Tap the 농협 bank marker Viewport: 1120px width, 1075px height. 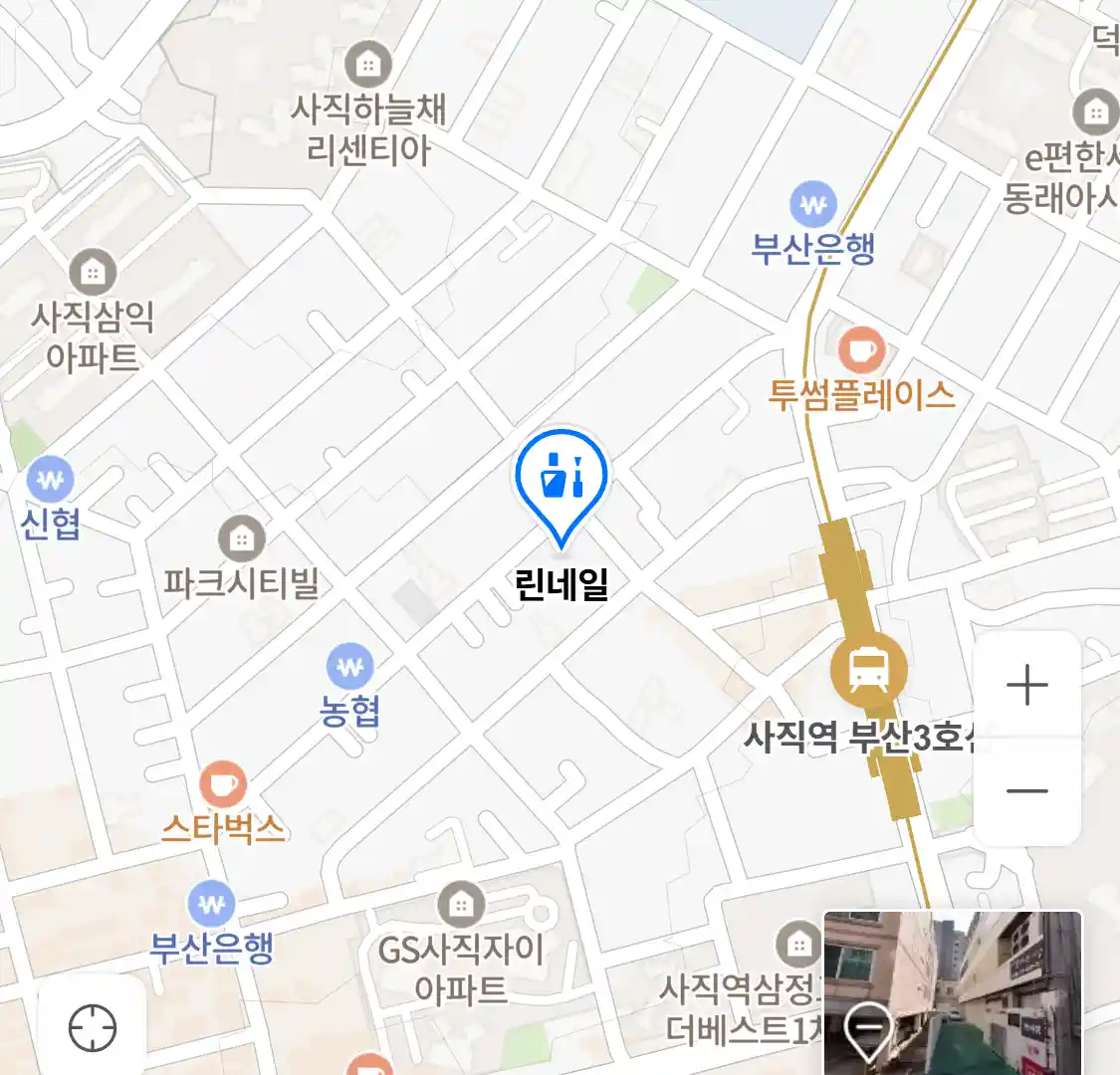pos(349,667)
